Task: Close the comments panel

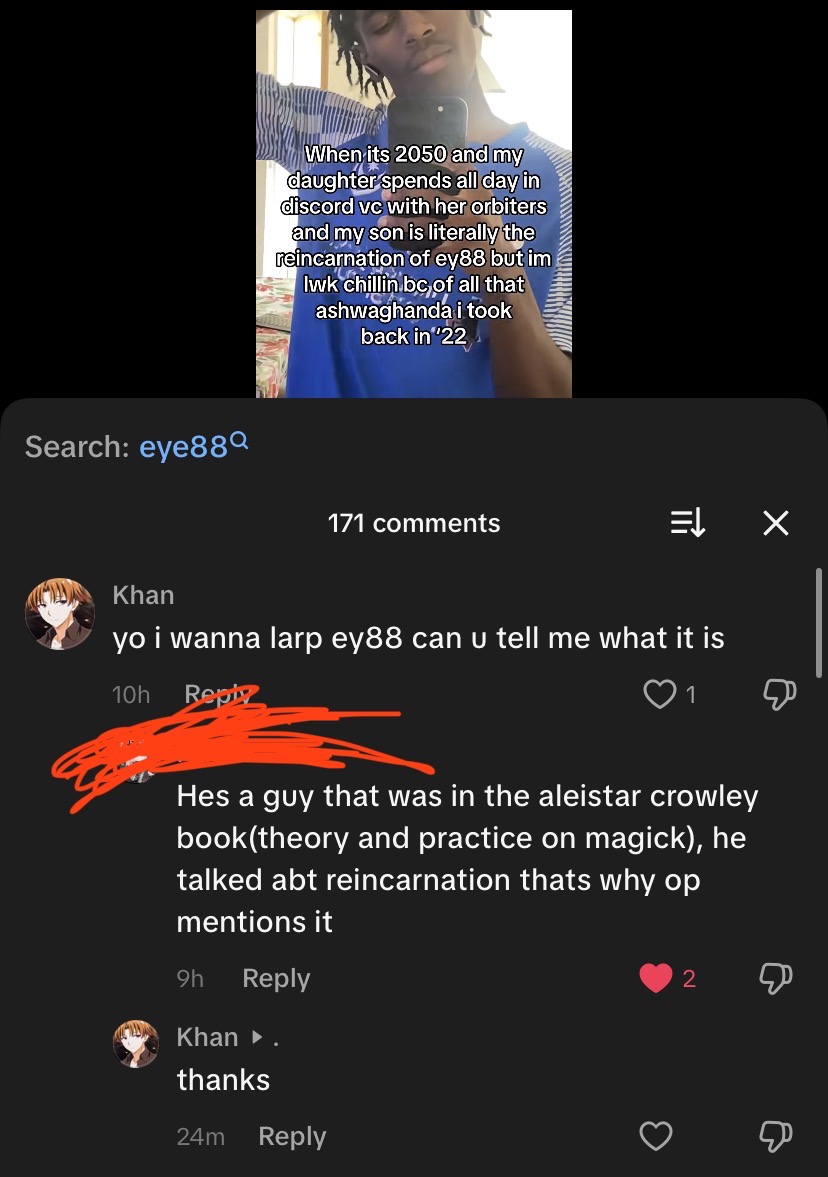Action: pos(775,523)
